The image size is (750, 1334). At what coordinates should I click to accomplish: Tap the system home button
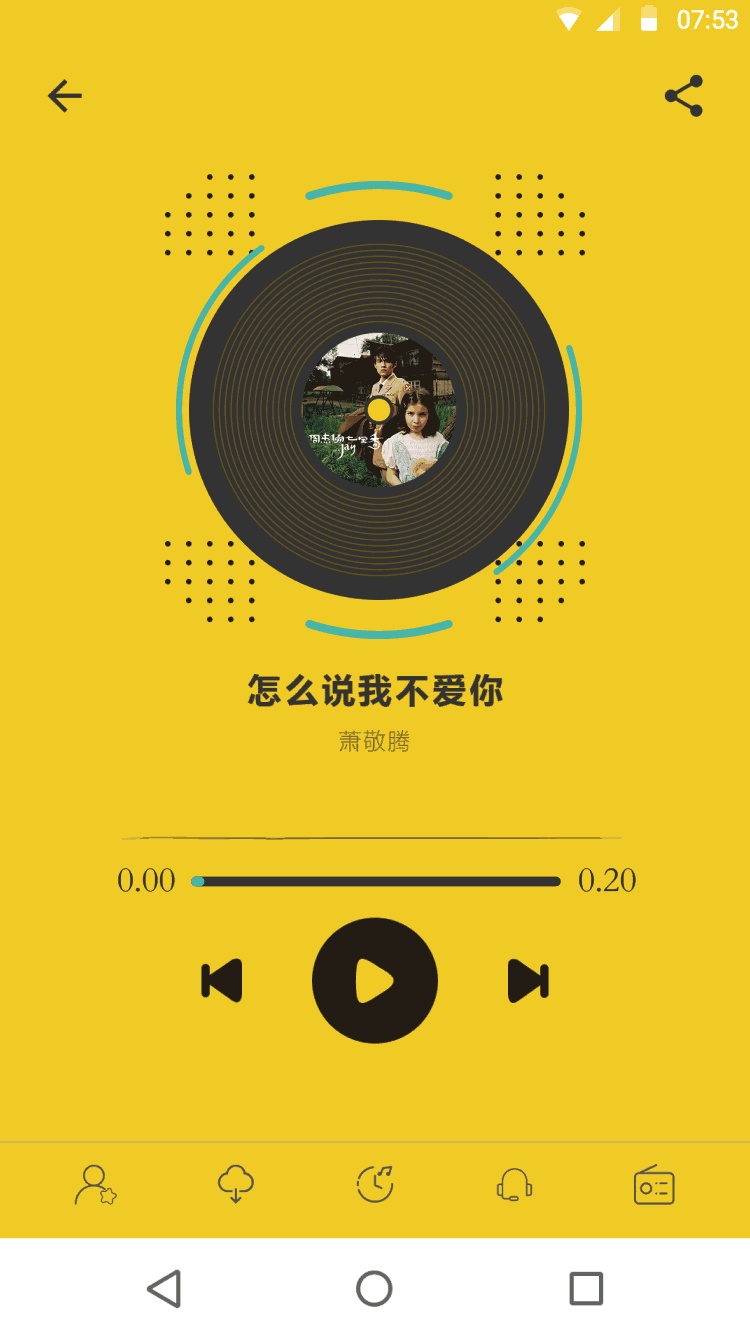pos(374,1288)
